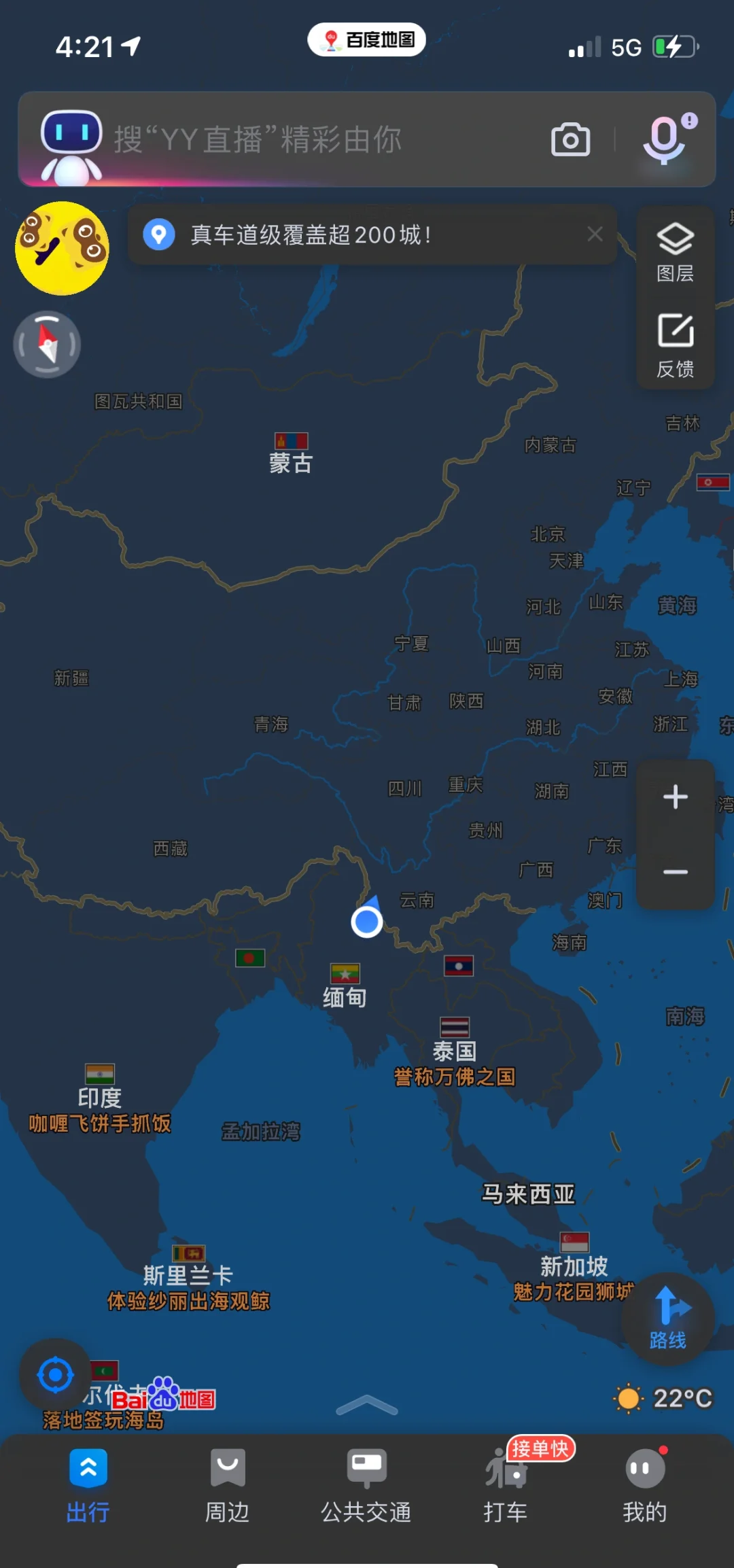
Task: Open the 路线 route planner
Action: (669, 1319)
